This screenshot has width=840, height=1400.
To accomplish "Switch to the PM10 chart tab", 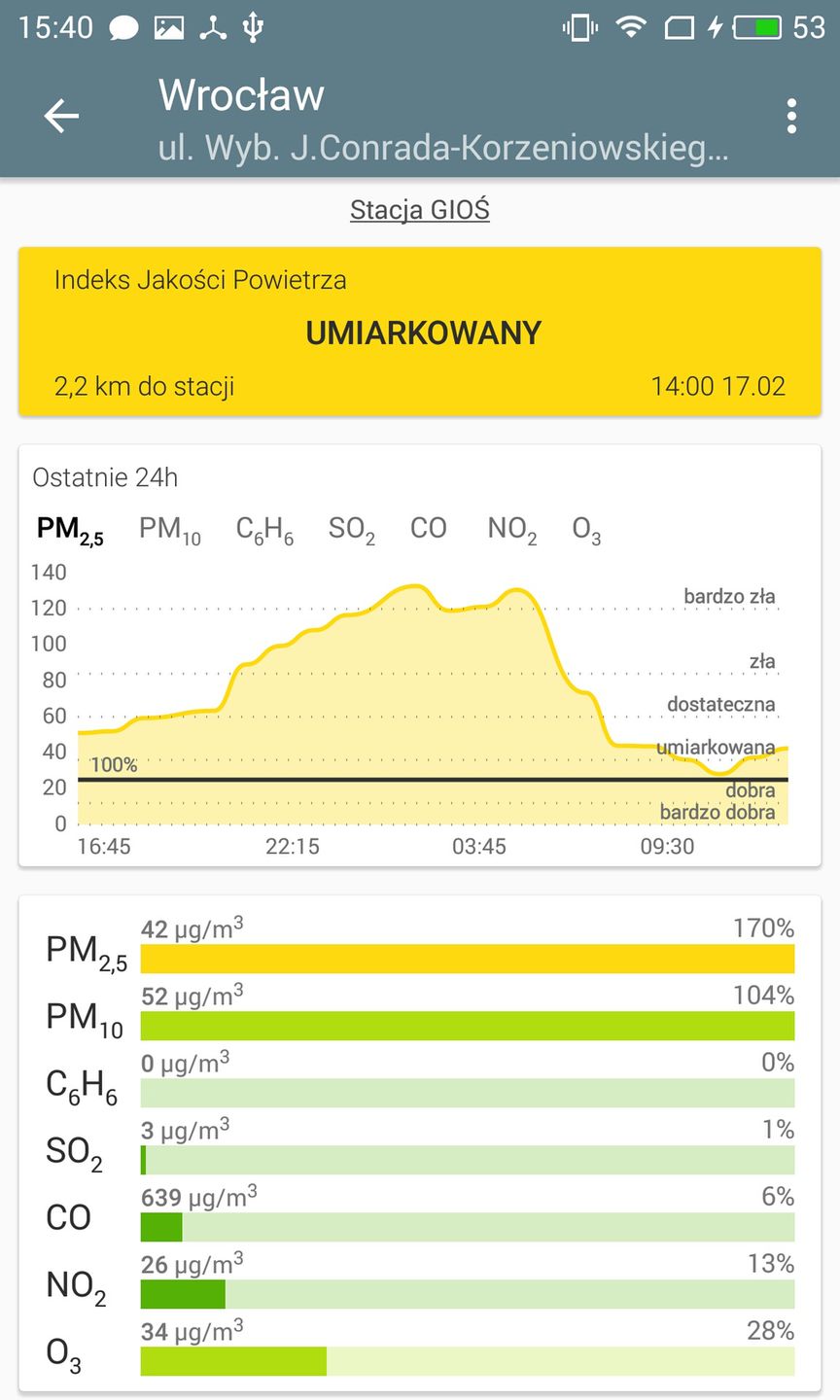I will click(x=169, y=530).
